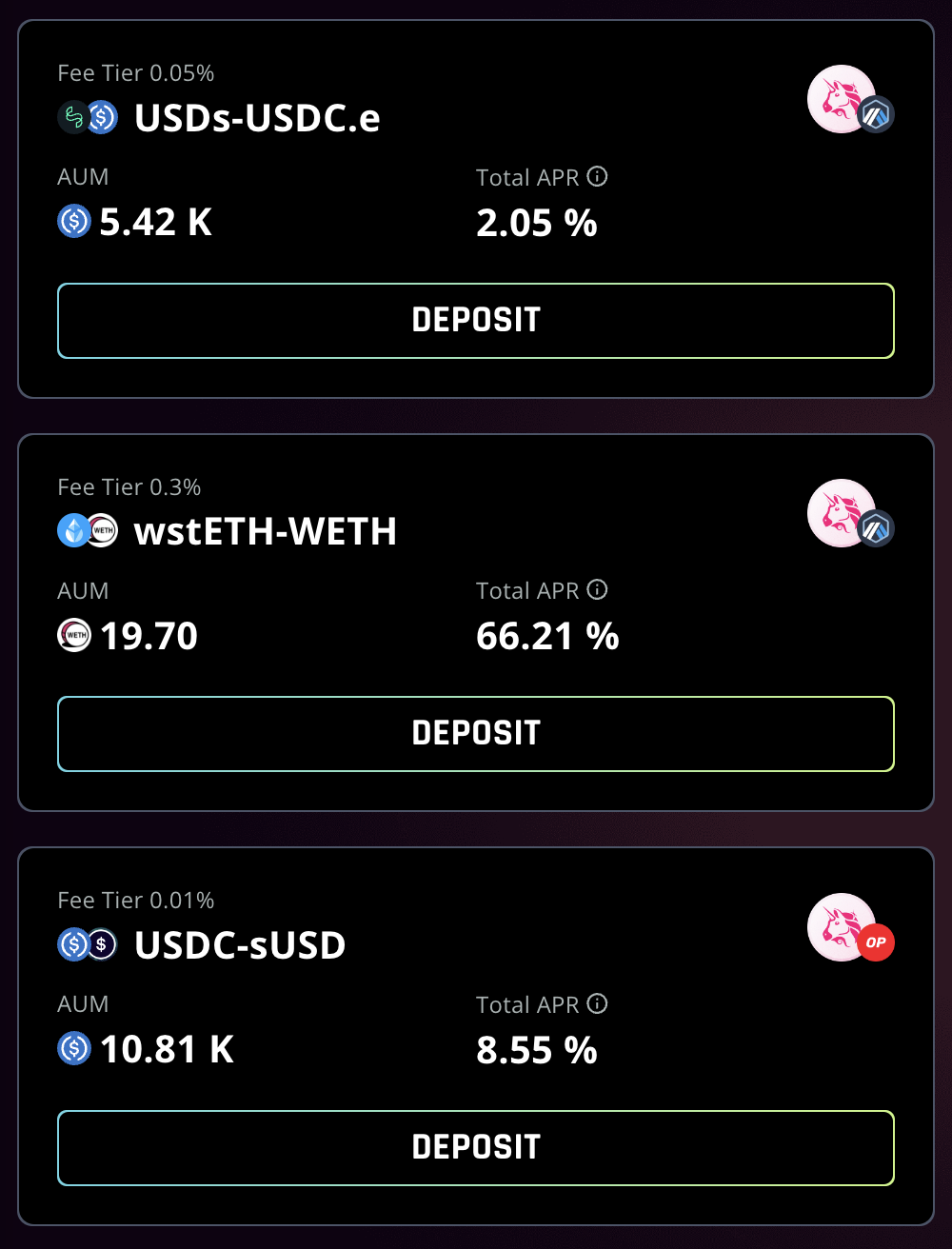Show Total APR info for USDs-USDC.e
952x1249 pixels.
597,176
